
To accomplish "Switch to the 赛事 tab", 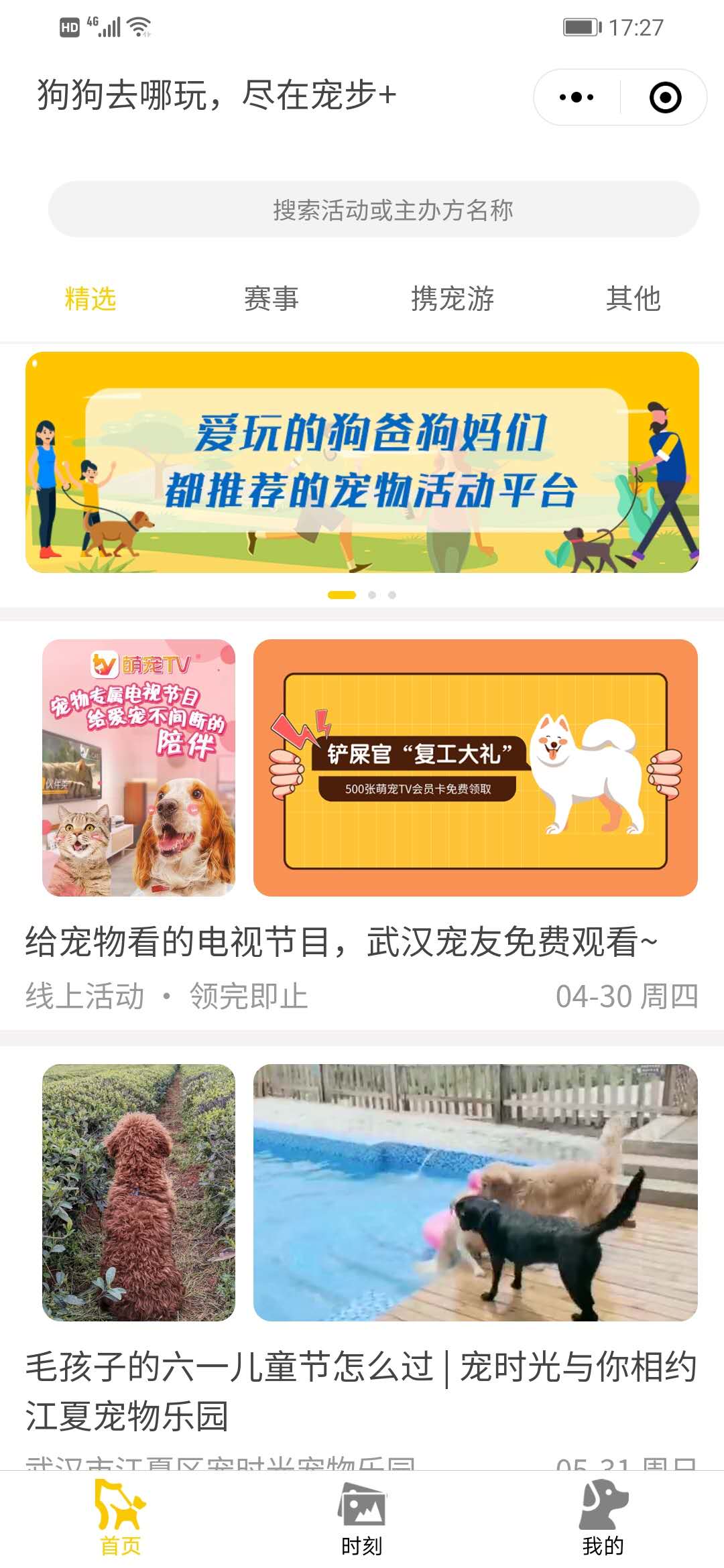I will pos(271,299).
